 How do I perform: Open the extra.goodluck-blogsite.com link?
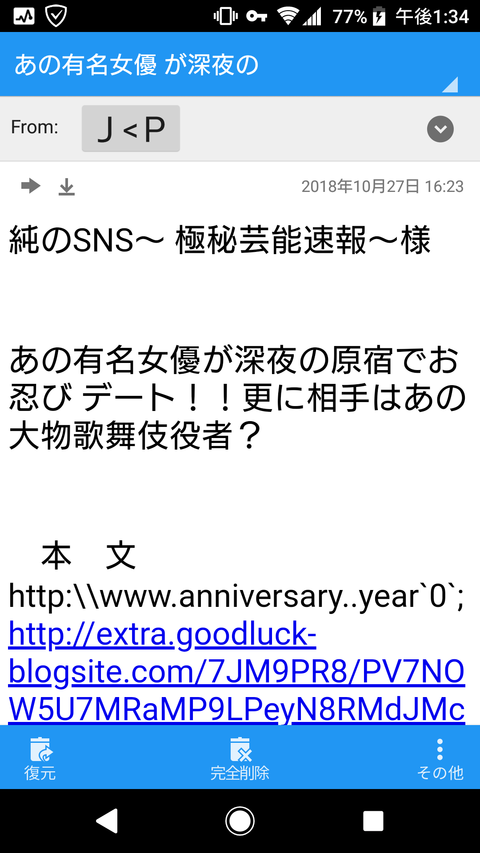[x=236, y=673]
